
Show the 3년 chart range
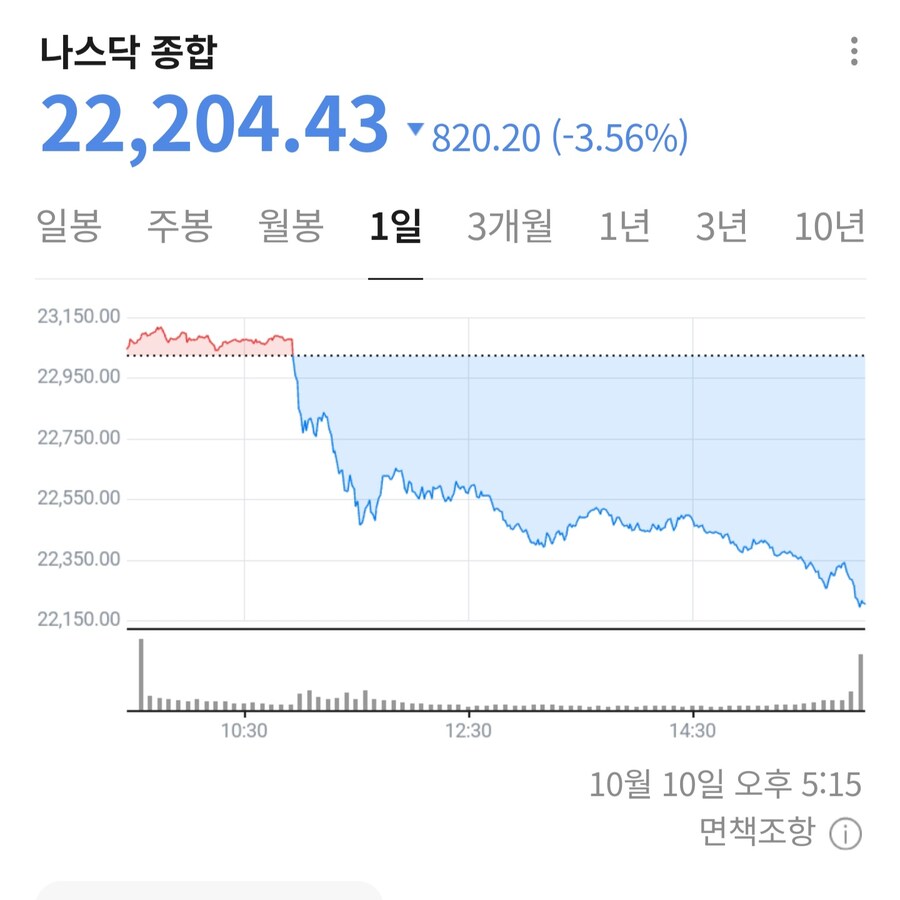(x=722, y=227)
